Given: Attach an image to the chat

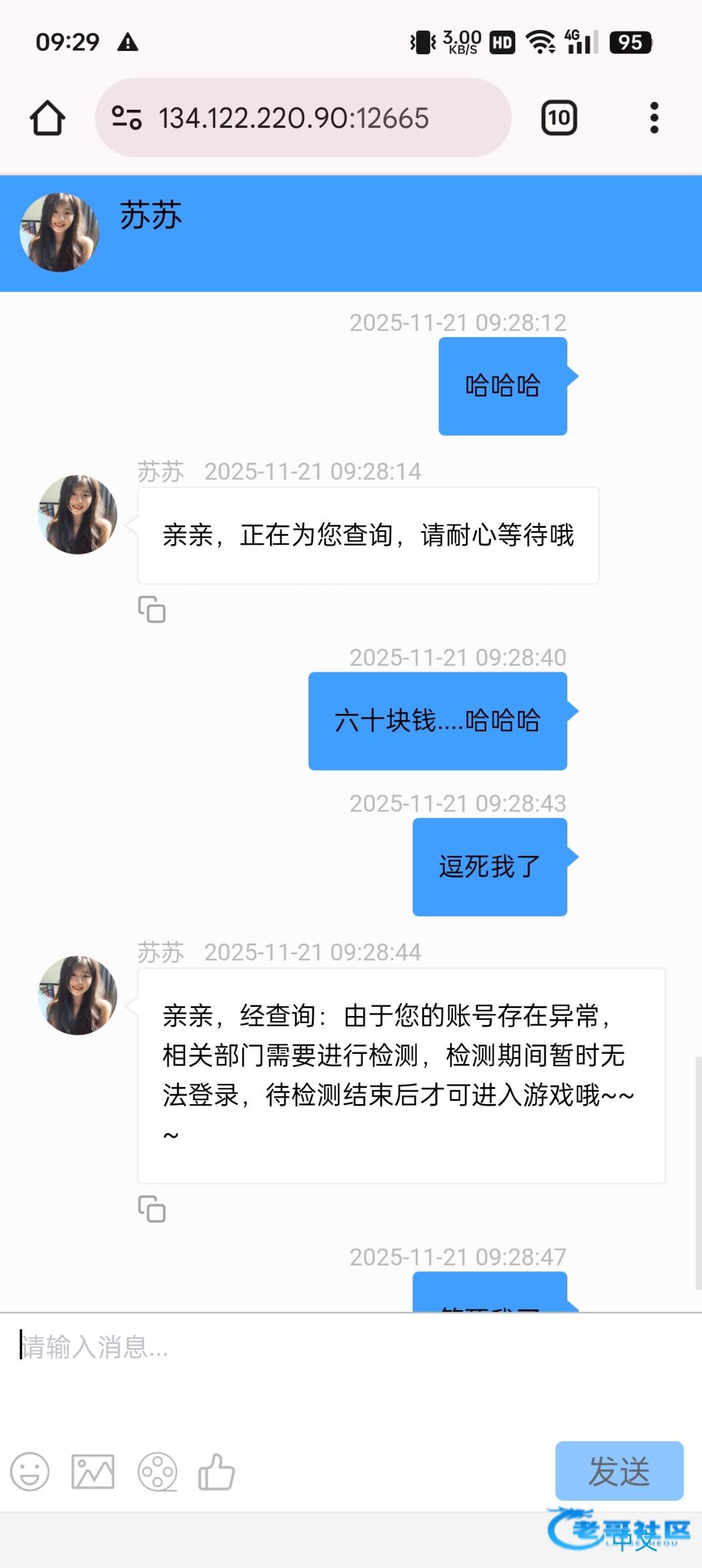Looking at the screenshot, I should pyautogui.click(x=93, y=1472).
